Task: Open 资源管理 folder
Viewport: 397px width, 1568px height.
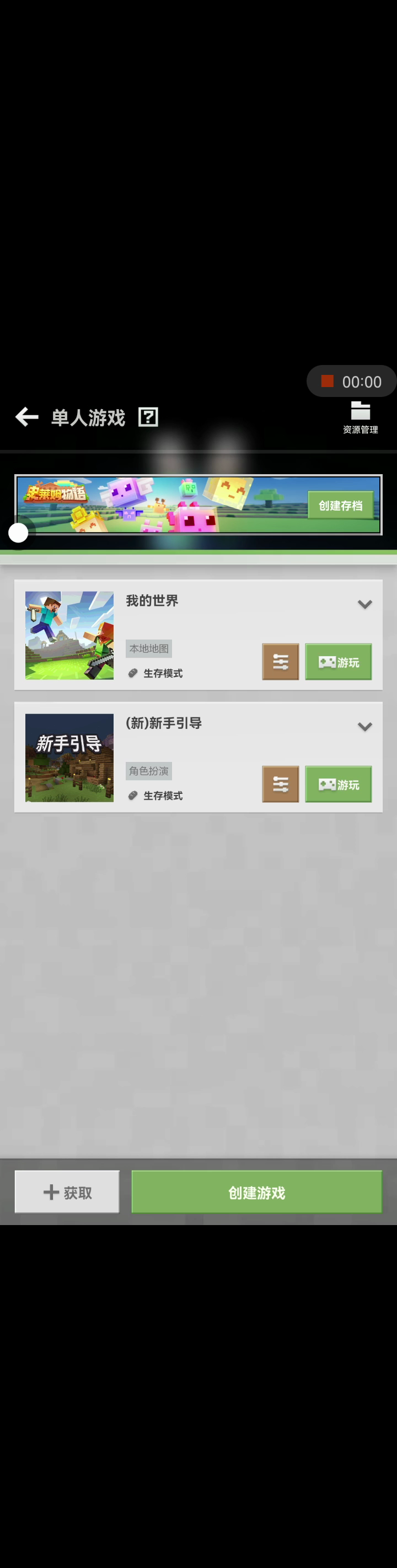Action: [x=361, y=417]
